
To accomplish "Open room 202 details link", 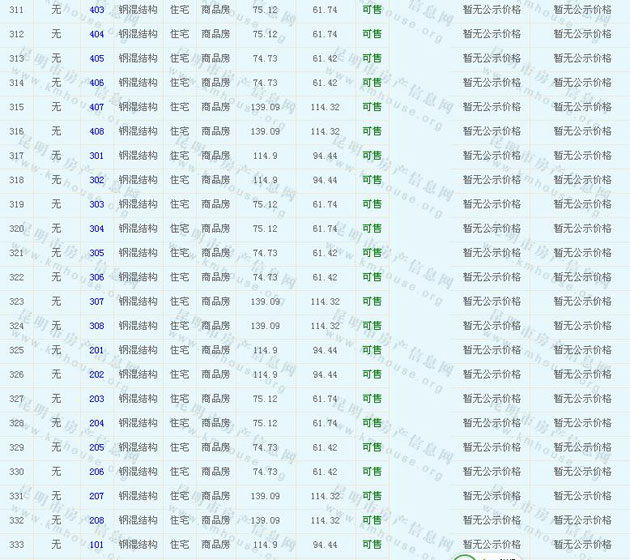I will 96,375.
